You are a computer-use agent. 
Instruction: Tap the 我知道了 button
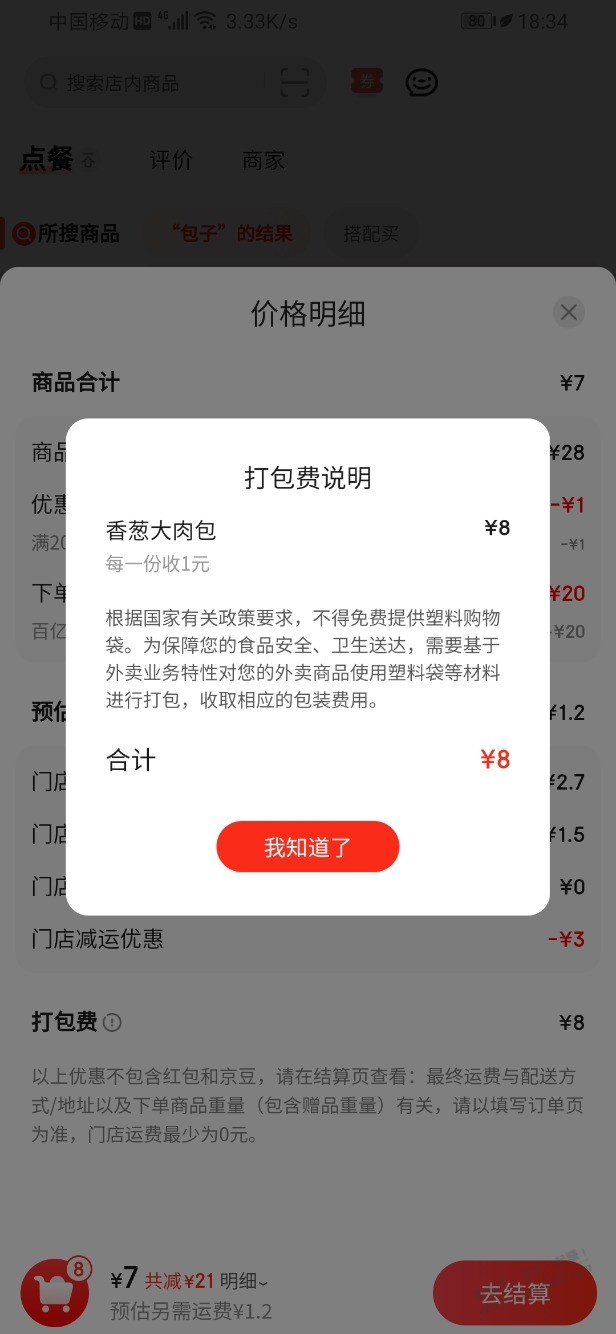point(308,847)
